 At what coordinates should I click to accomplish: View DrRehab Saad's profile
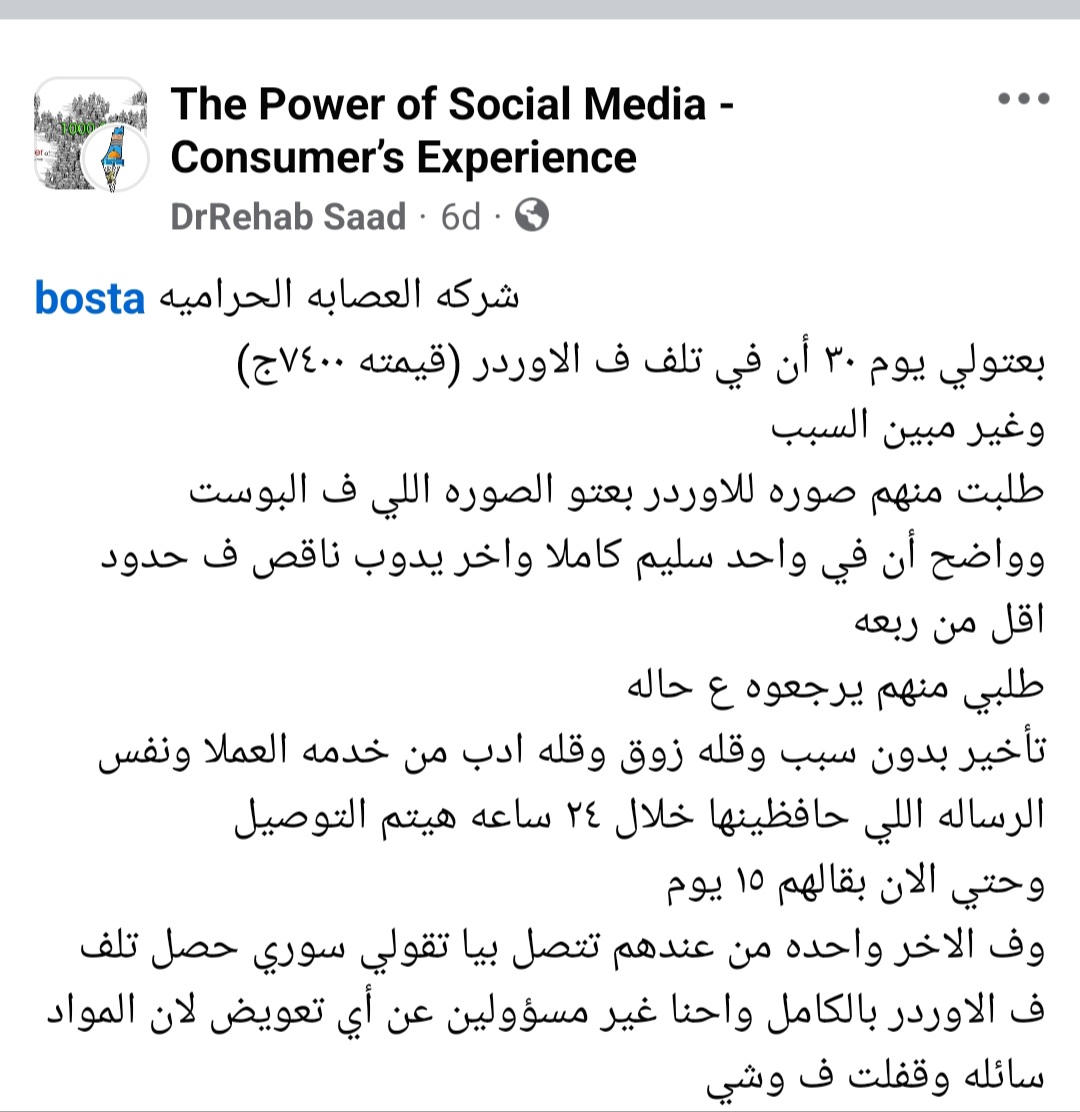coord(289,216)
